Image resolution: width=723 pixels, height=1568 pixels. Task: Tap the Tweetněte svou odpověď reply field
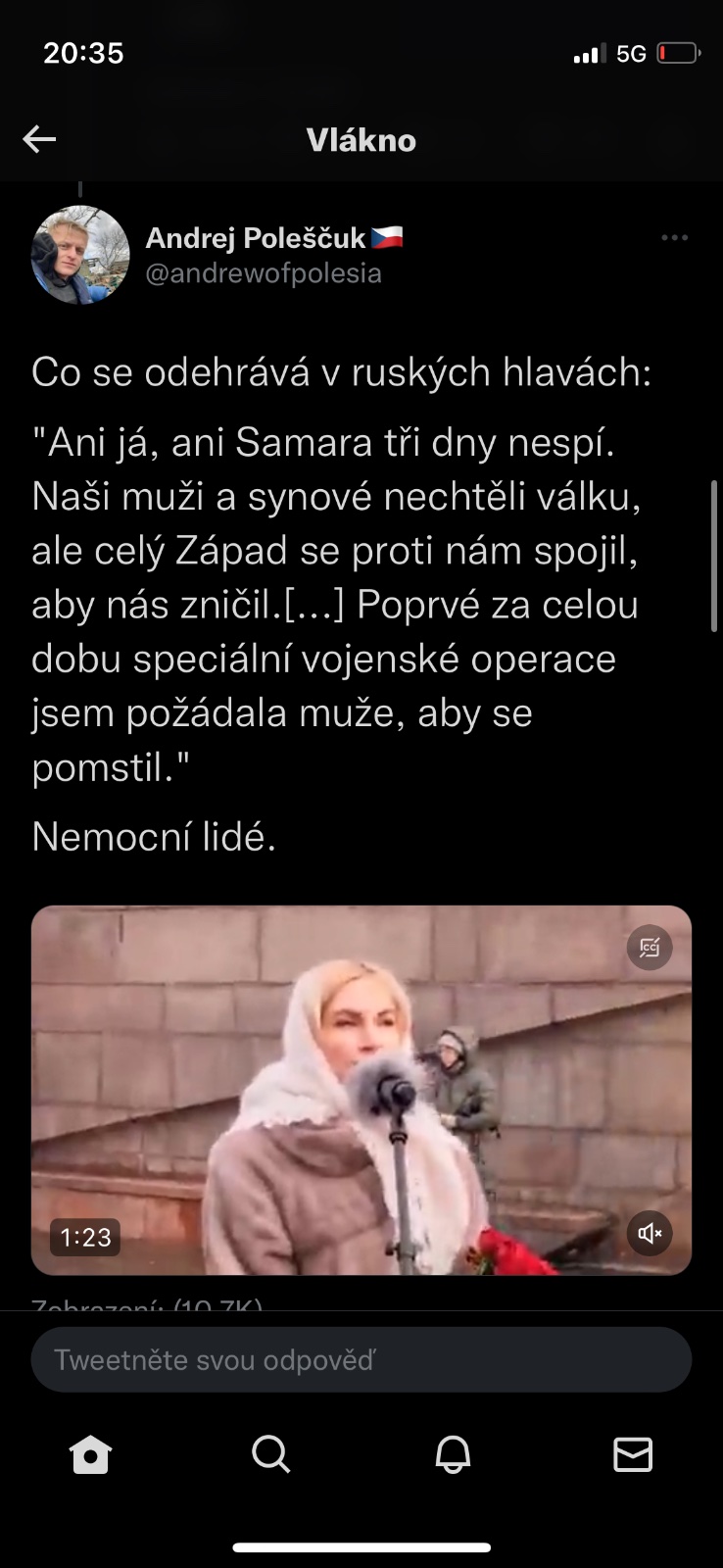click(361, 1359)
